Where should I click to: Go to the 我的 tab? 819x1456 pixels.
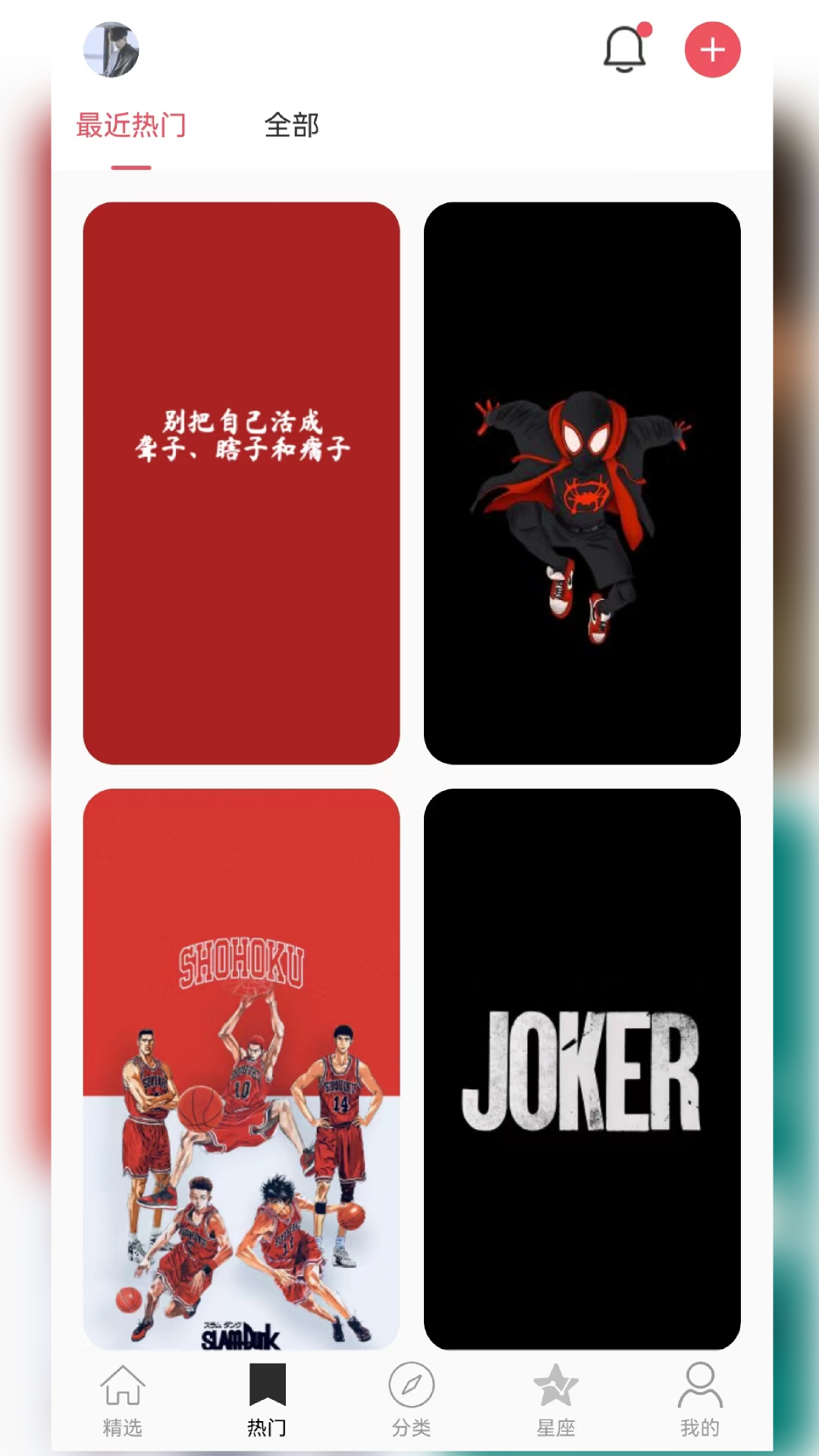[x=699, y=1400]
